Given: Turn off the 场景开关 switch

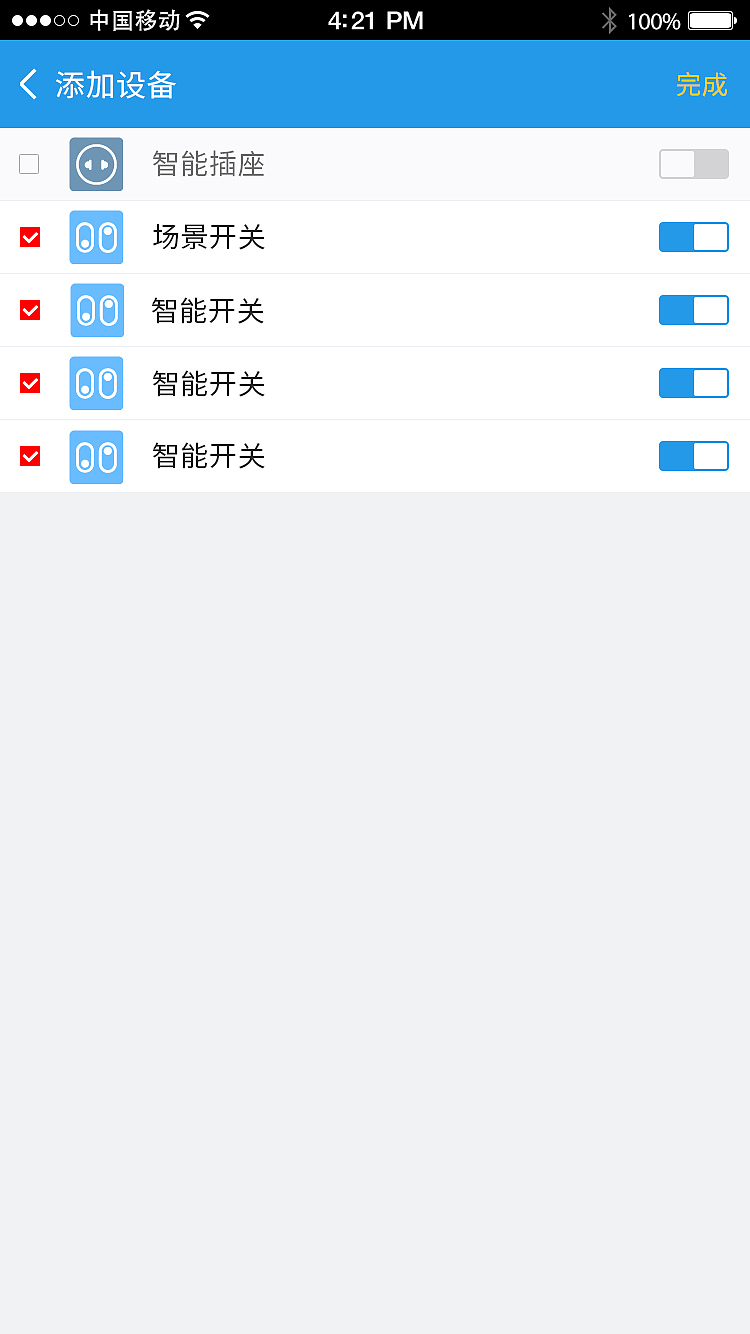Looking at the screenshot, I should [x=694, y=237].
